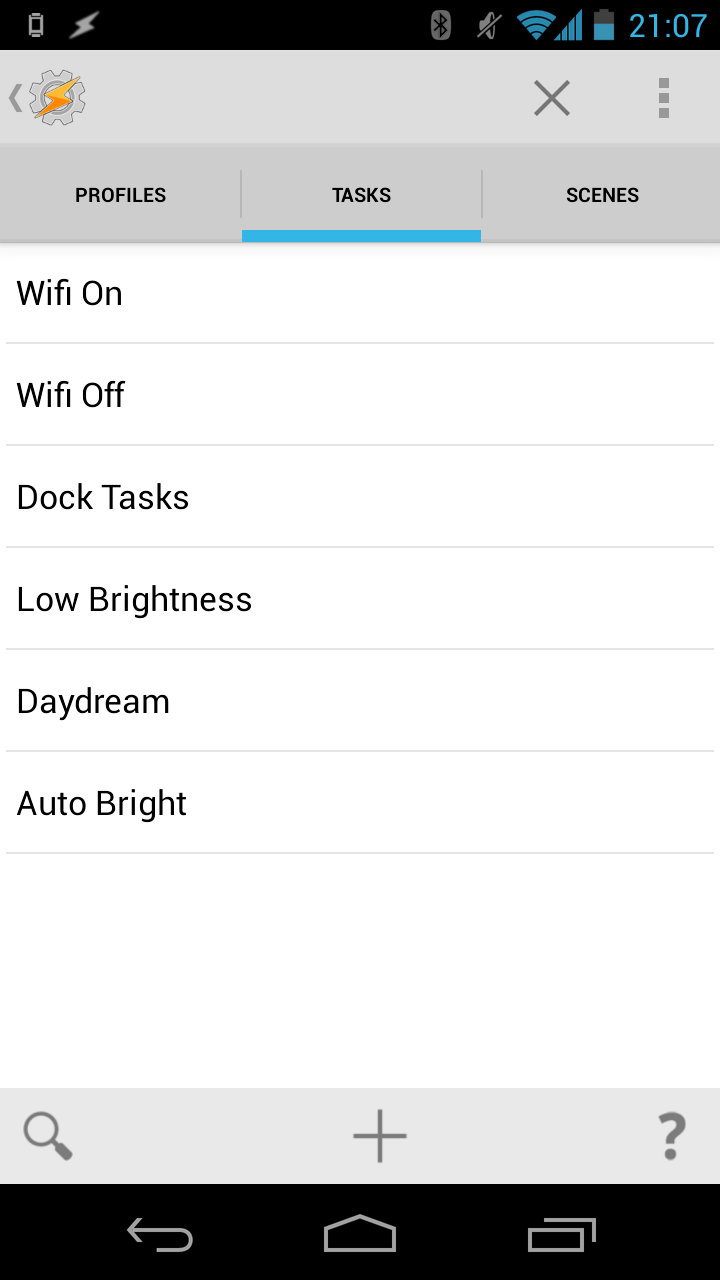Switch to the Profiles tab

pyautogui.click(x=120, y=195)
